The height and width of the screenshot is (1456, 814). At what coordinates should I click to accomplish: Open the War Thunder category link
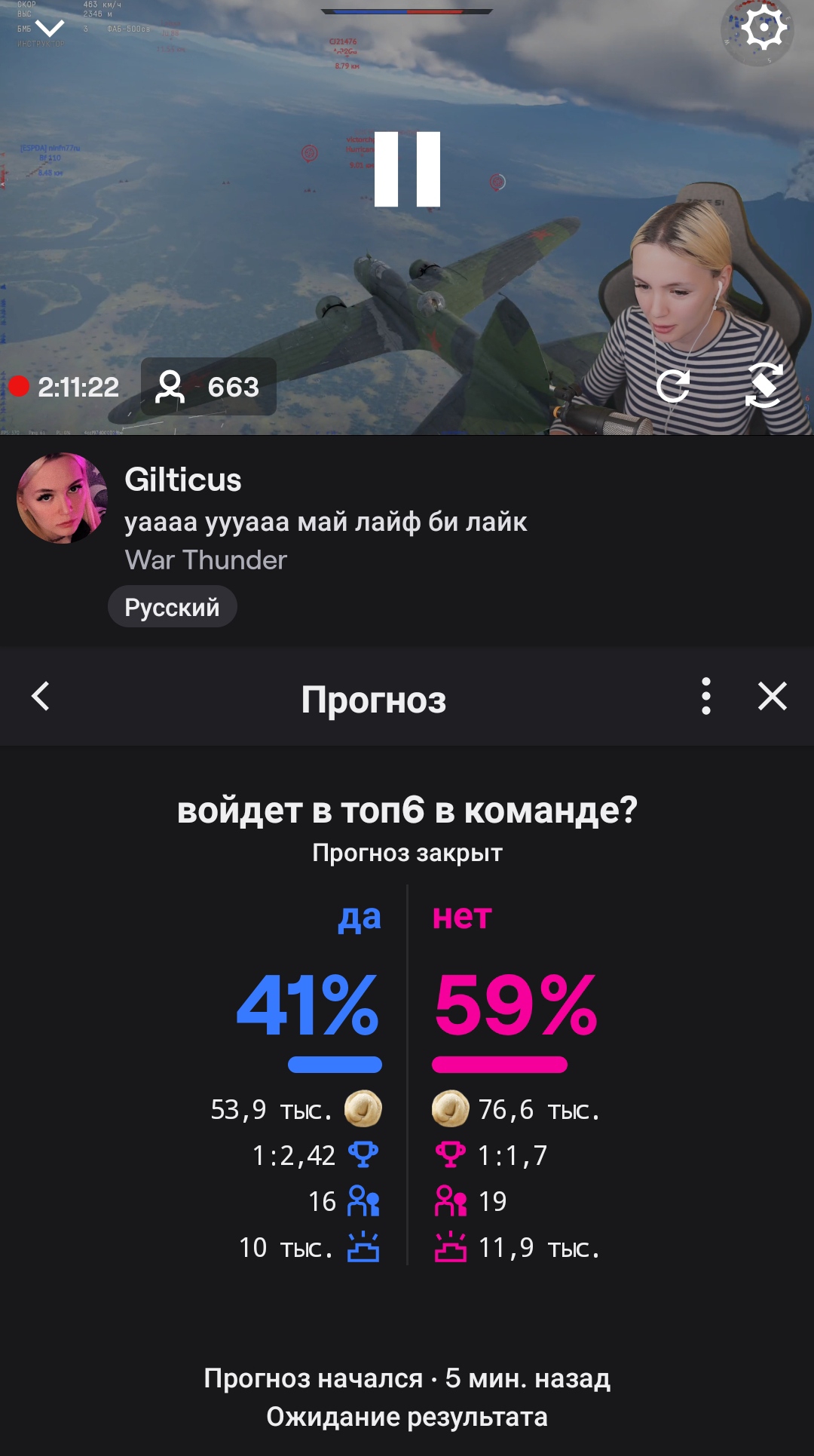pos(206,560)
